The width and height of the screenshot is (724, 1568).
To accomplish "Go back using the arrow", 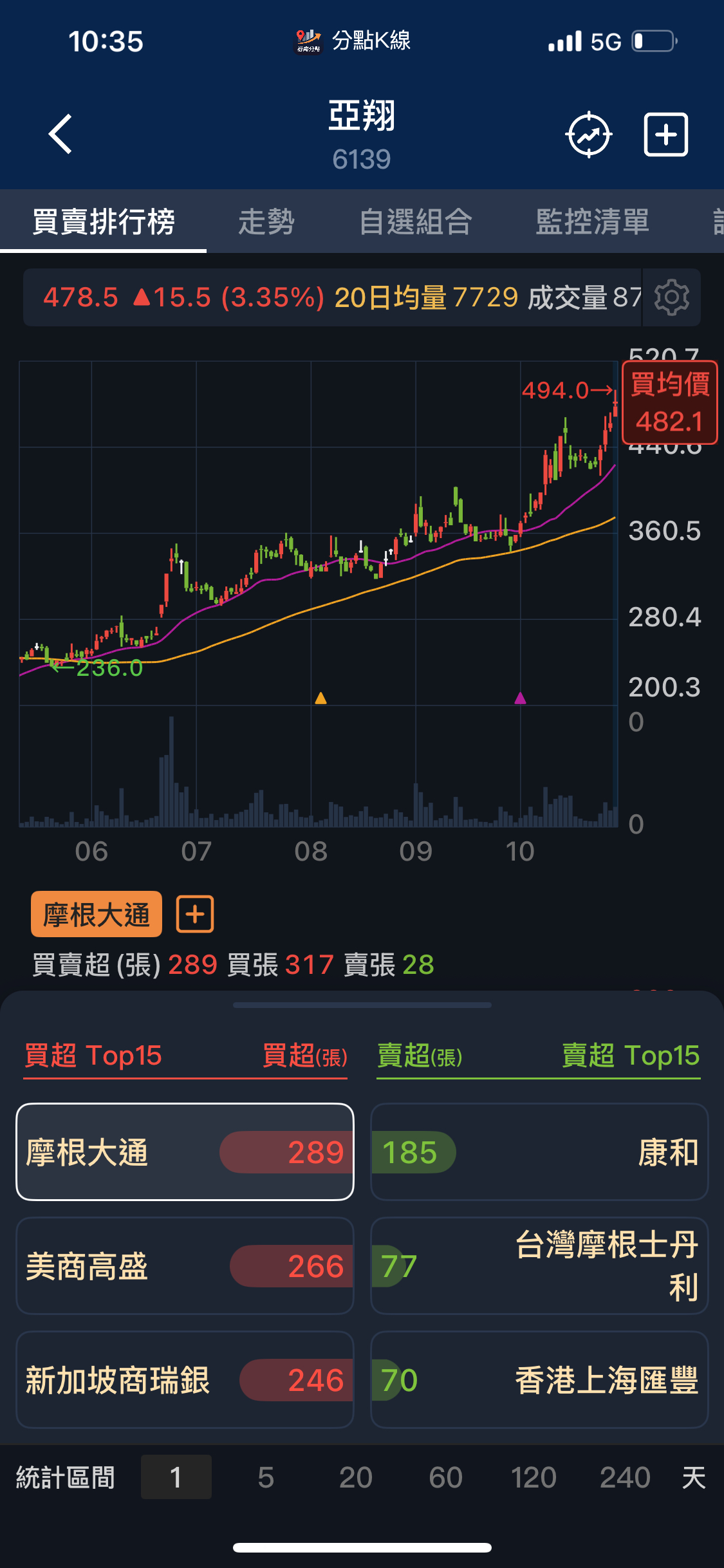I will (61, 134).
